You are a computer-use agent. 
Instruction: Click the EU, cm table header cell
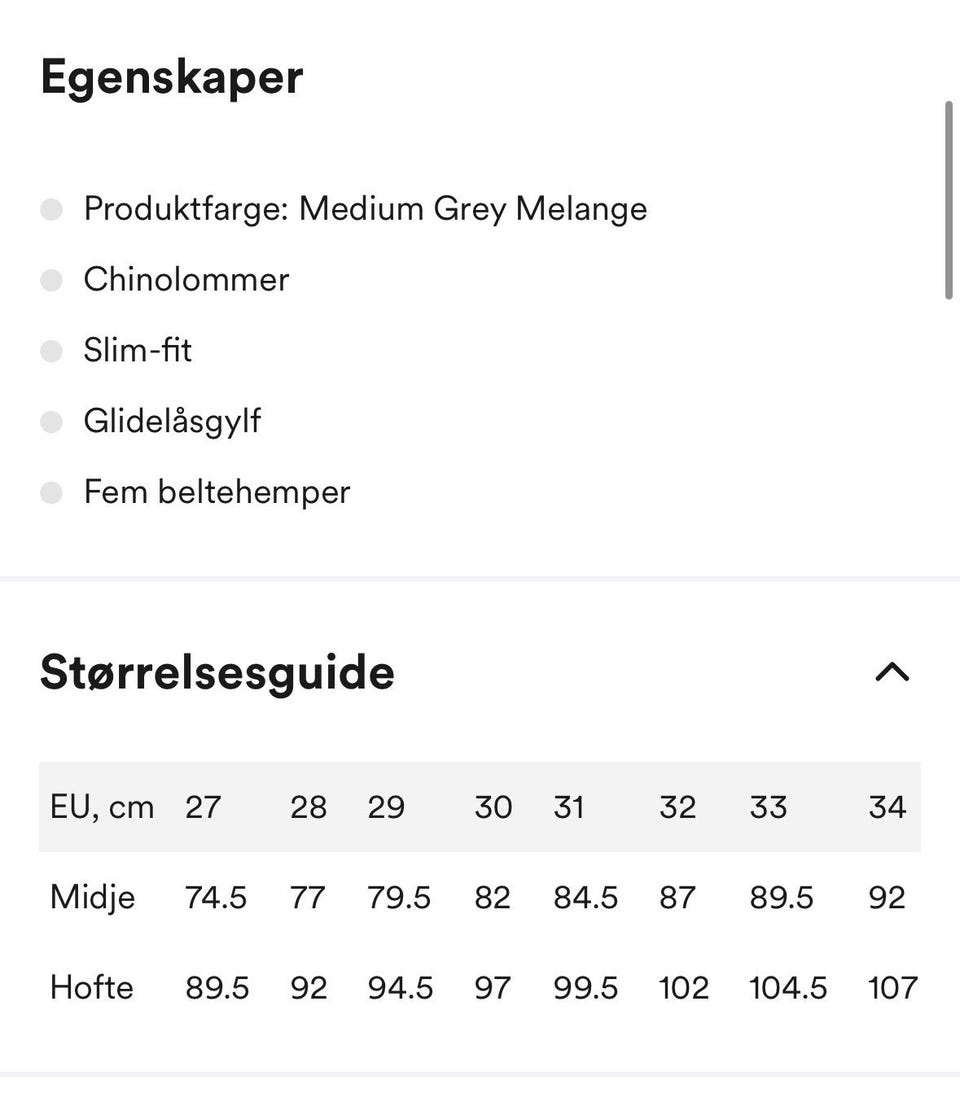pyautogui.click(x=103, y=807)
